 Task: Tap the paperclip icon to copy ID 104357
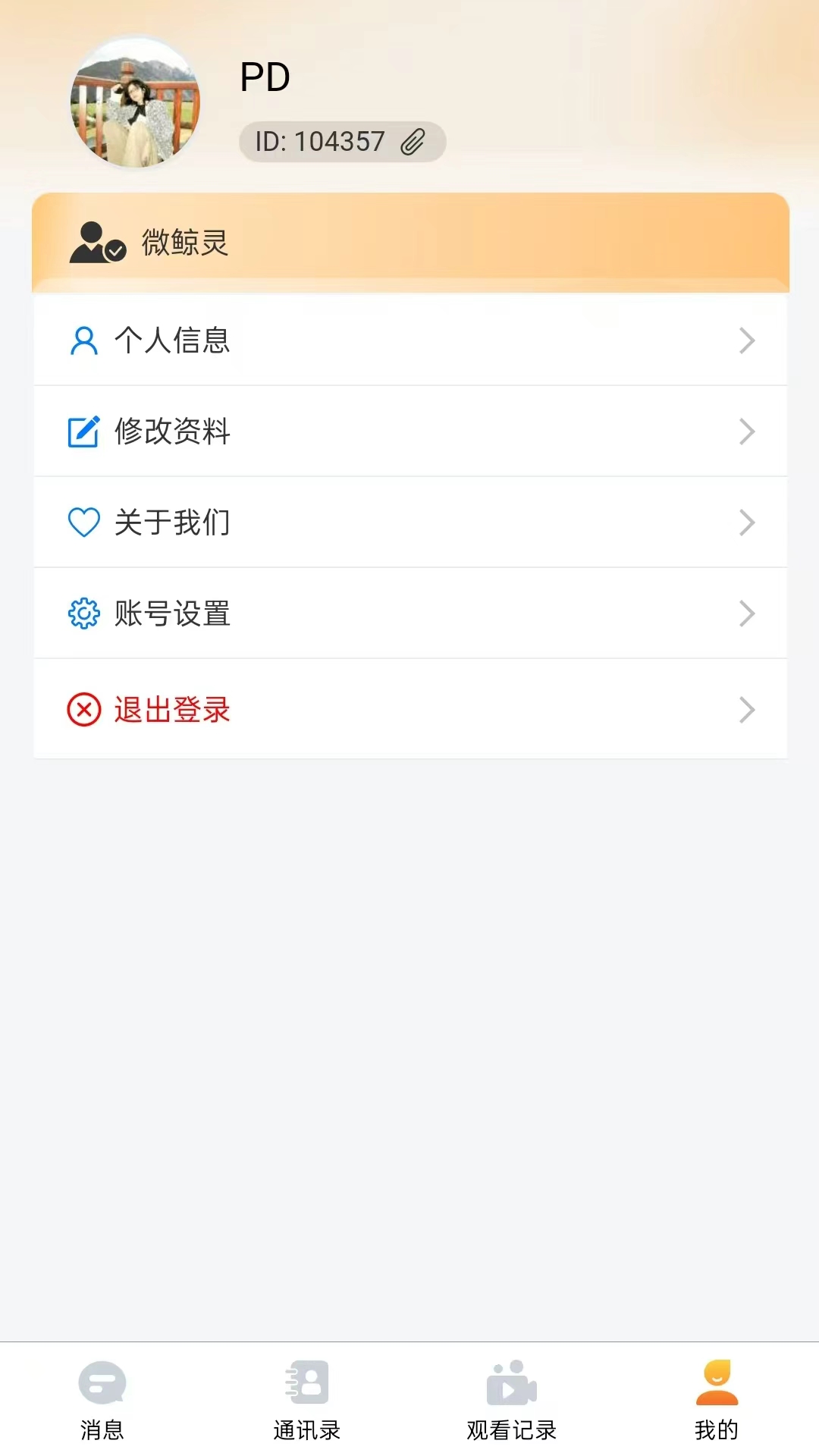(413, 141)
